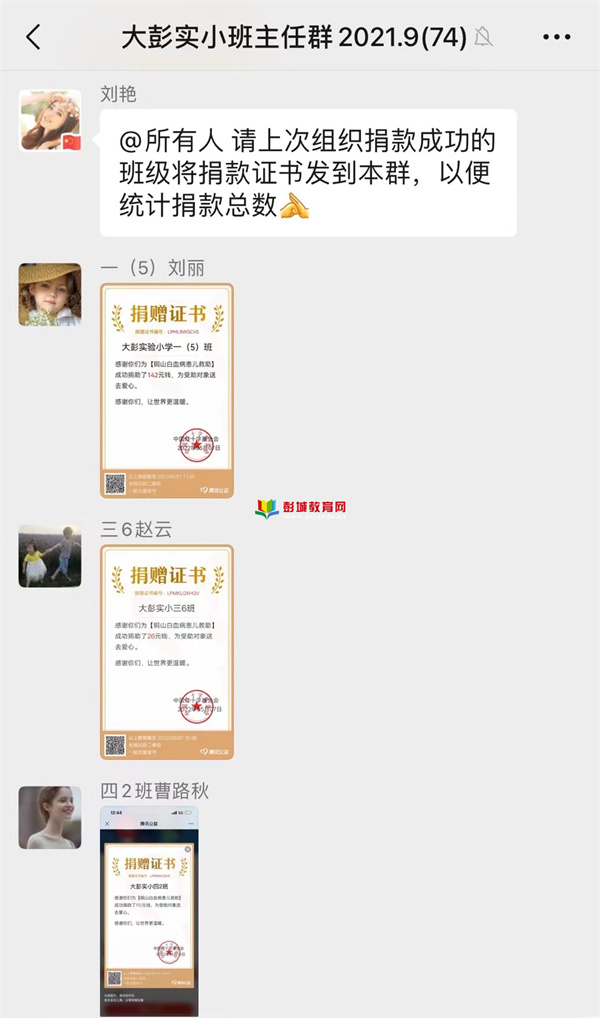Viewport: 600px width, 1018px height.
Task: Open 三6赵云's profile avatar
Action: 50,556
